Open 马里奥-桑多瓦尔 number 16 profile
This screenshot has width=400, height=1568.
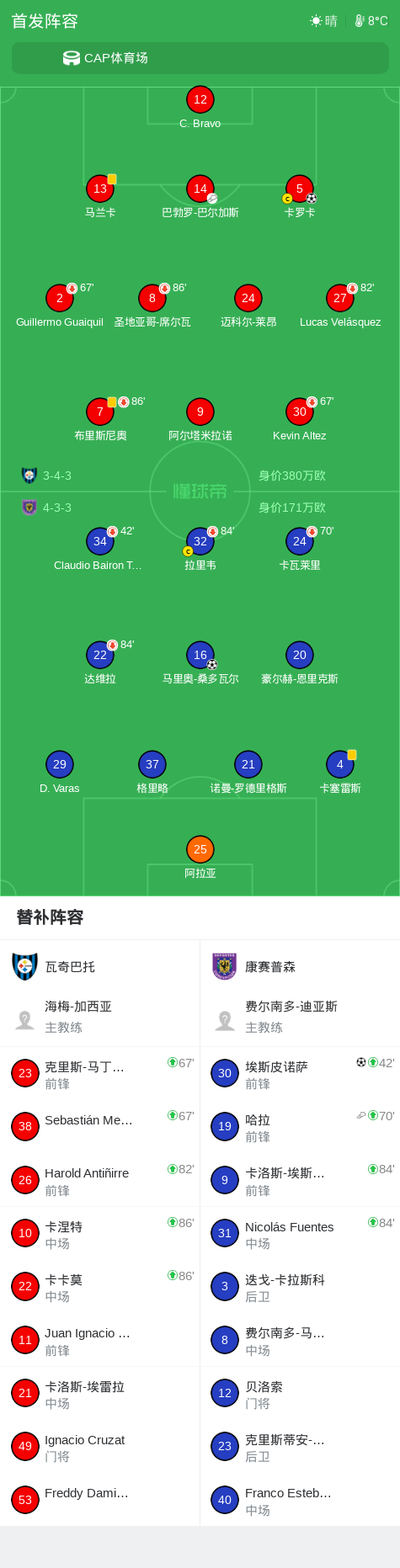[x=200, y=663]
